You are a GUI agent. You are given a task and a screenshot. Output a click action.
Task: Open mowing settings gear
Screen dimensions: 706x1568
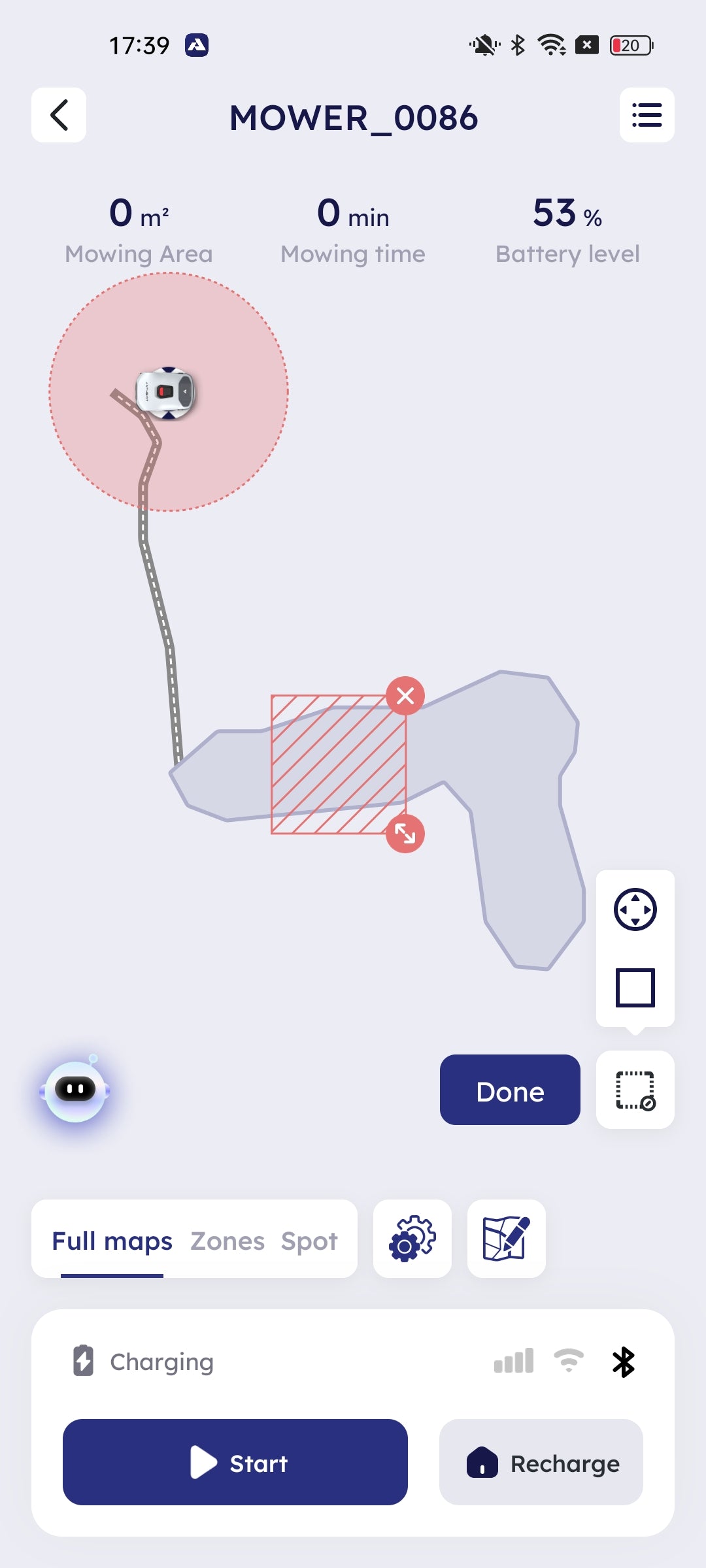click(412, 1239)
